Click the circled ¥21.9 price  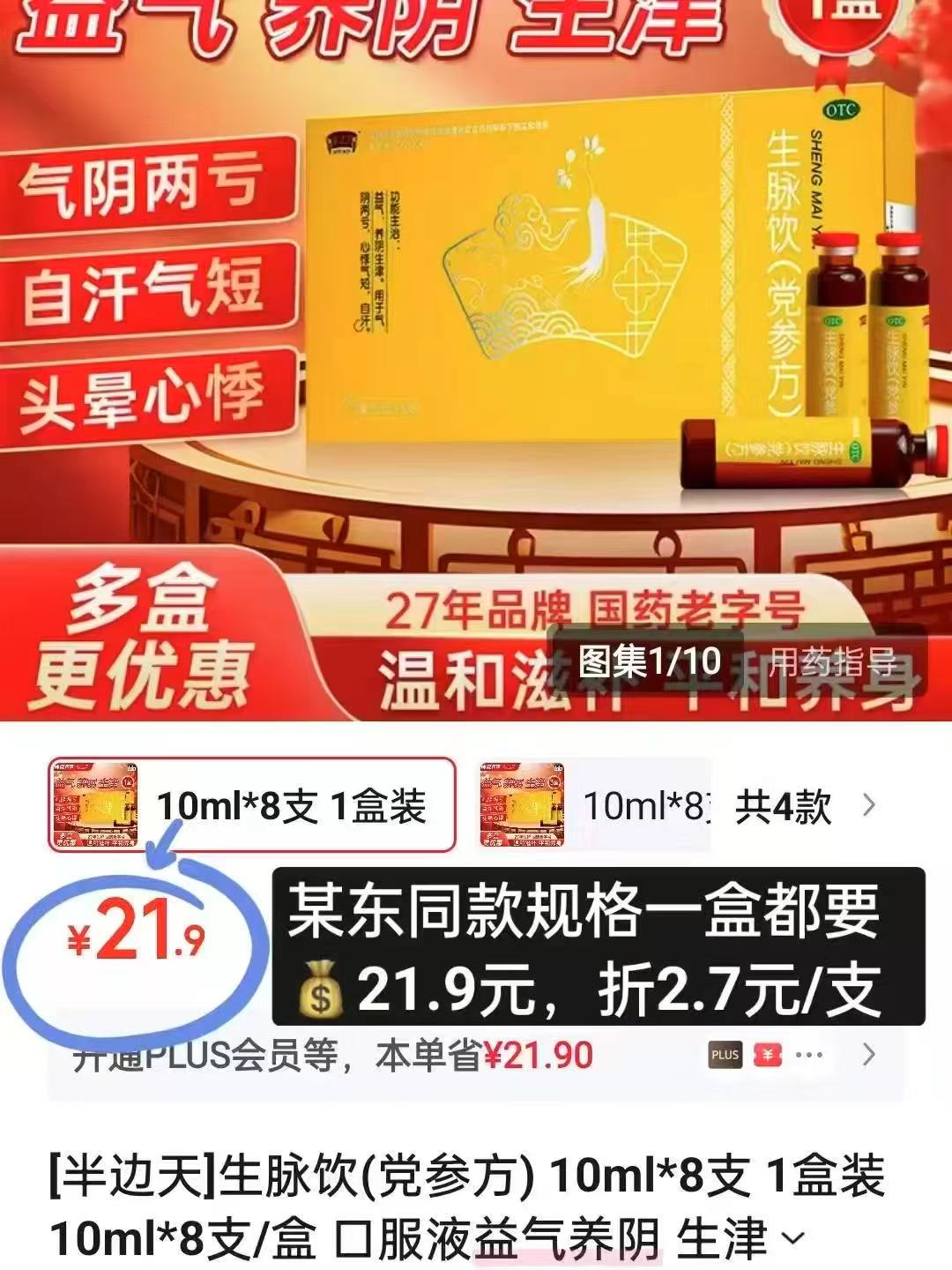click(x=132, y=940)
